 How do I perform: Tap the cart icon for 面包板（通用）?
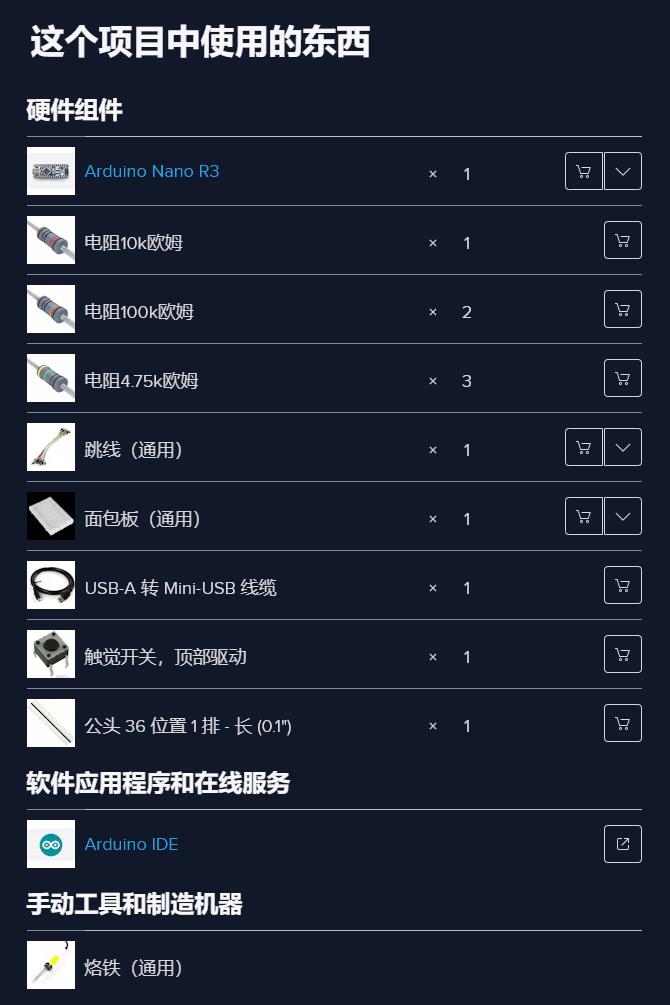pyautogui.click(x=584, y=516)
